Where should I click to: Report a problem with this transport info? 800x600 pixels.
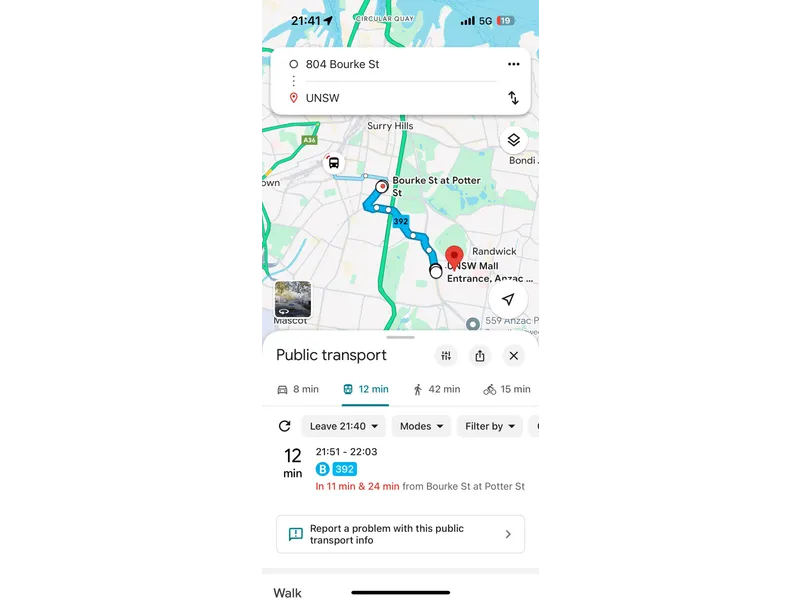(x=400, y=534)
